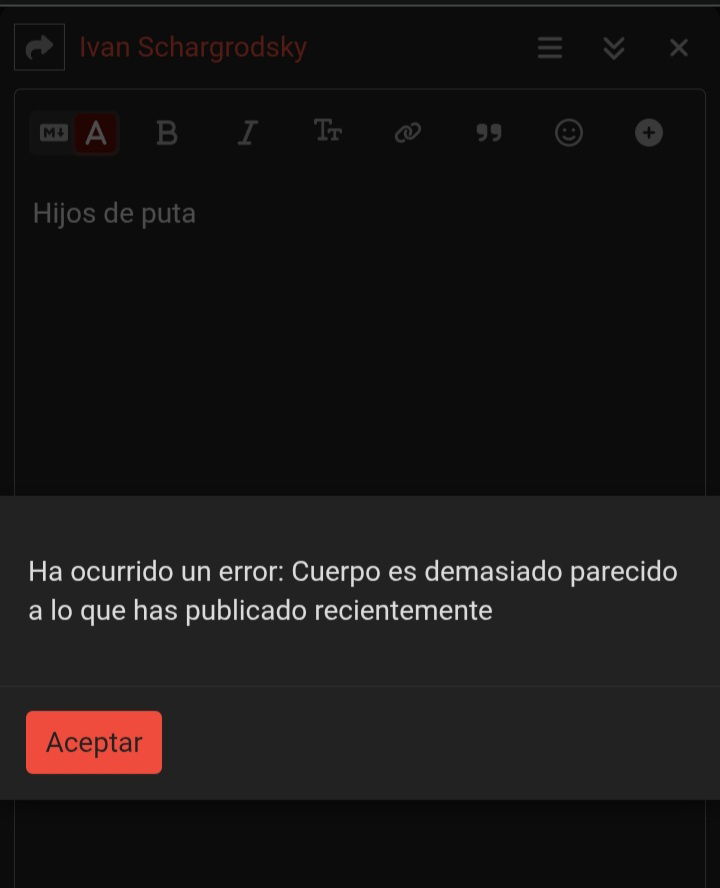Viewport: 720px width, 888px height.
Task: Apply italic formatting
Action: coord(247,133)
